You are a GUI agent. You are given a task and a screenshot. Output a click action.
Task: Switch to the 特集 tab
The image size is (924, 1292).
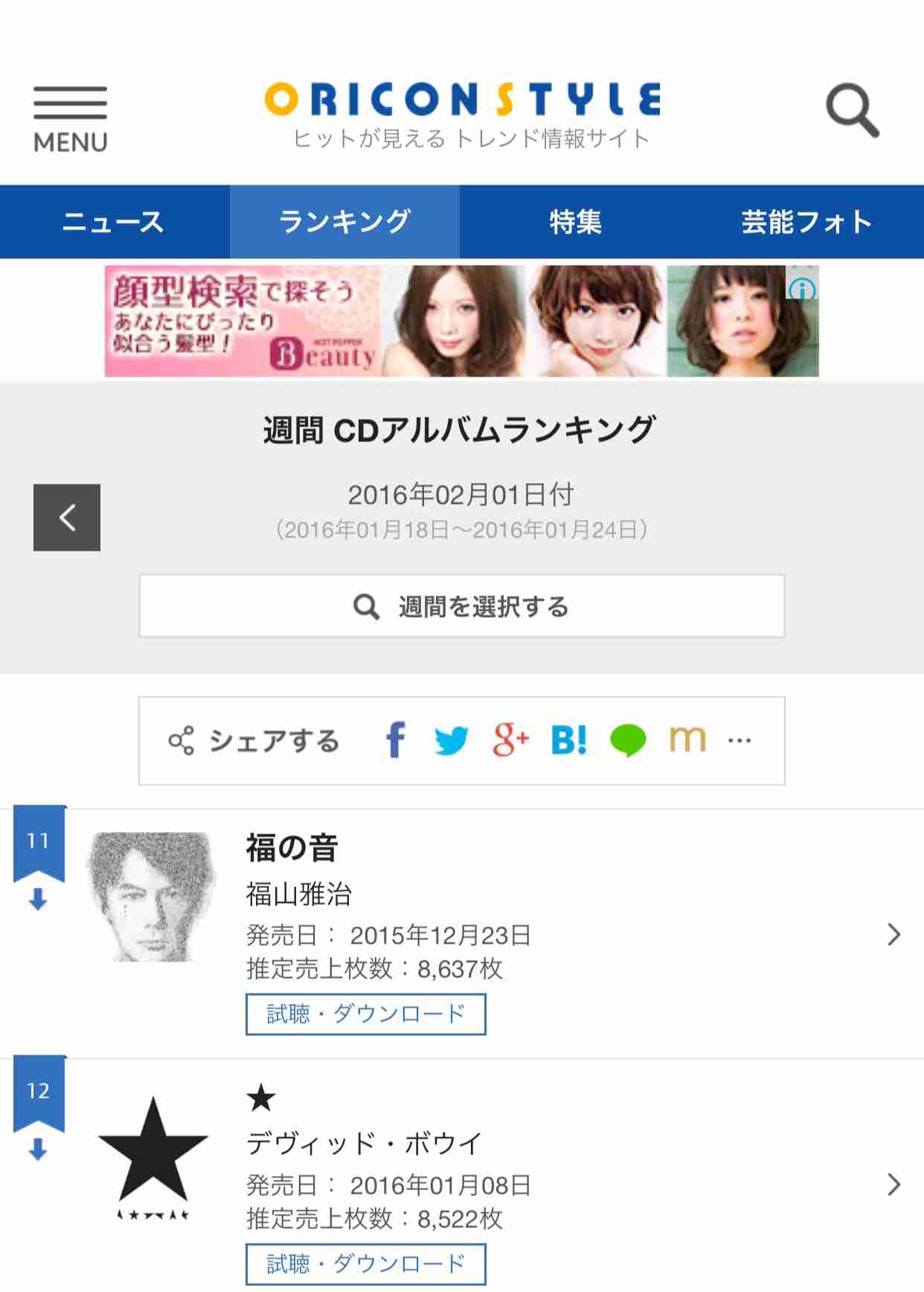tap(577, 221)
